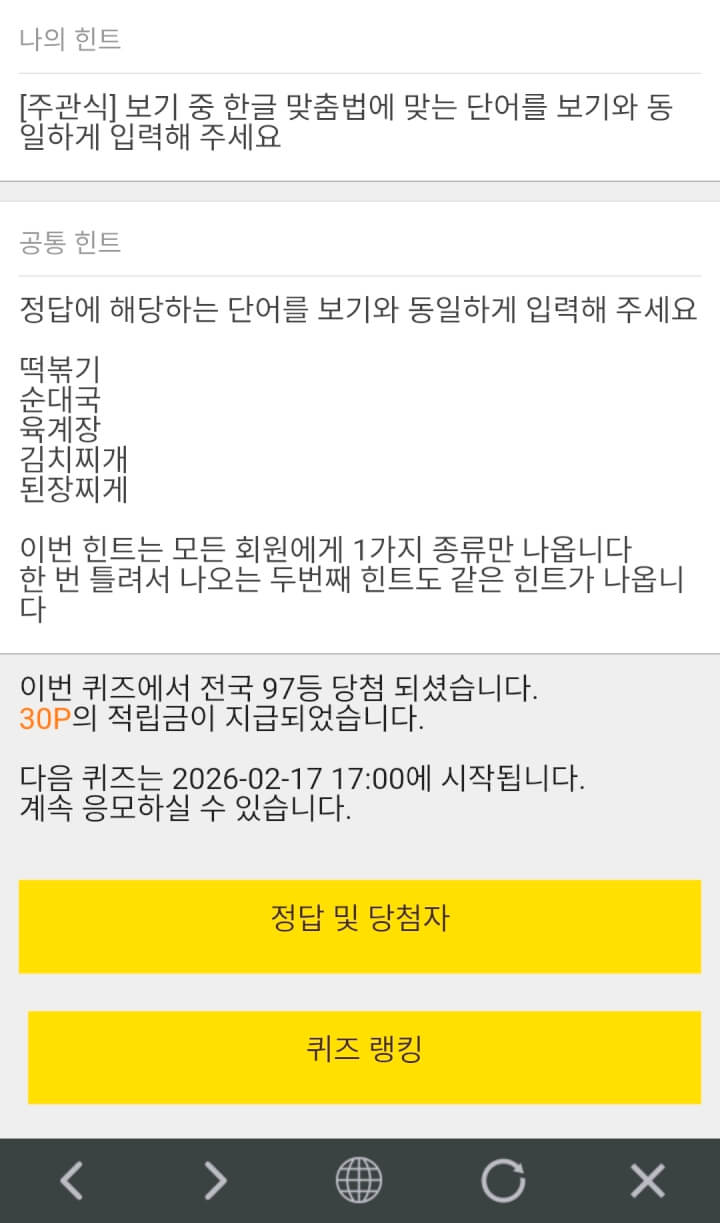Reload the current quiz page
The height and width of the screenshot is (1223, 720).
pyautogui.click(x=503, y=1181)
